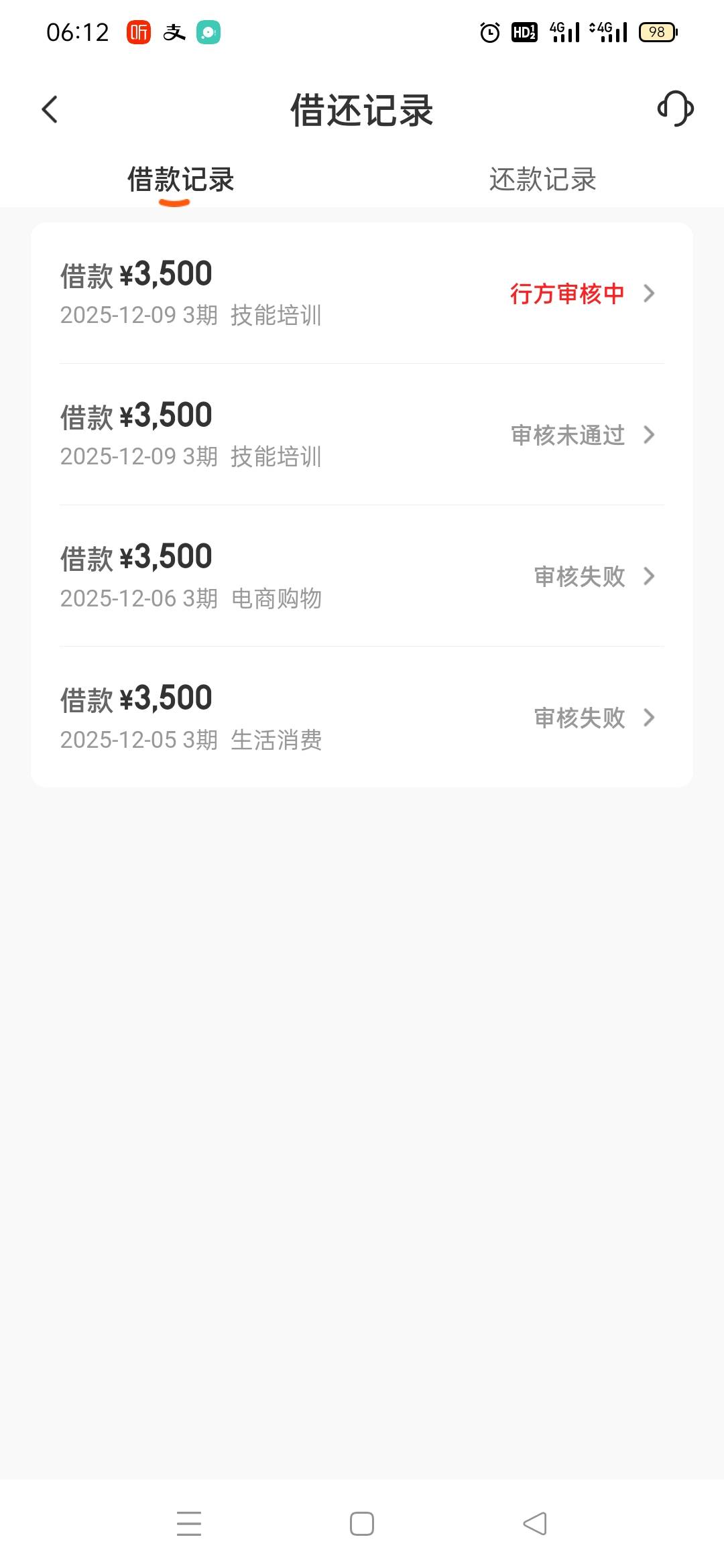724x1568 pixels.
Task: Go back from 借还记录 page
Action: pos(50,109)
